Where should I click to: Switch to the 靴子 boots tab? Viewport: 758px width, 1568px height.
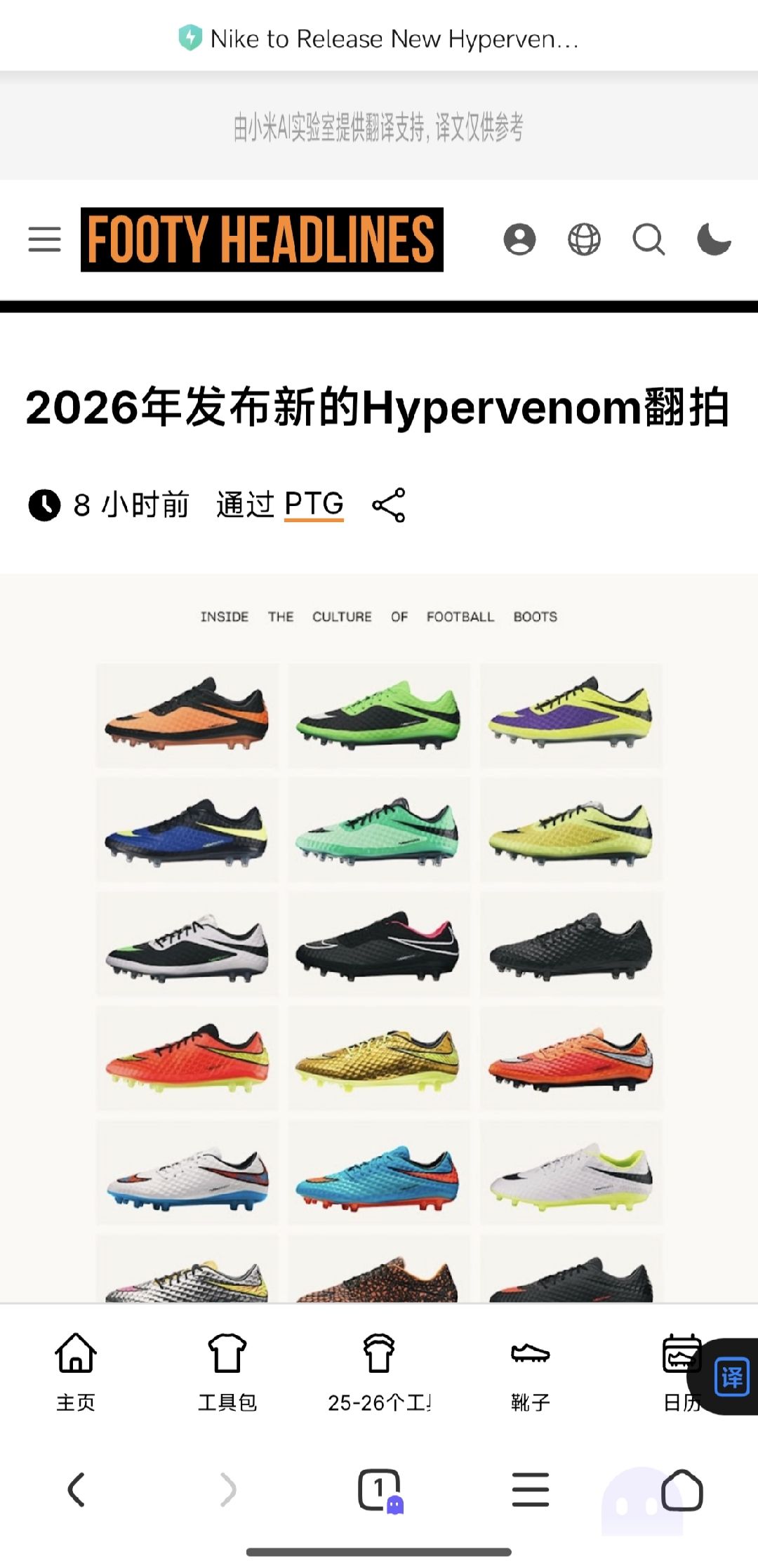pyautogui.click(x=531, y=1372)
